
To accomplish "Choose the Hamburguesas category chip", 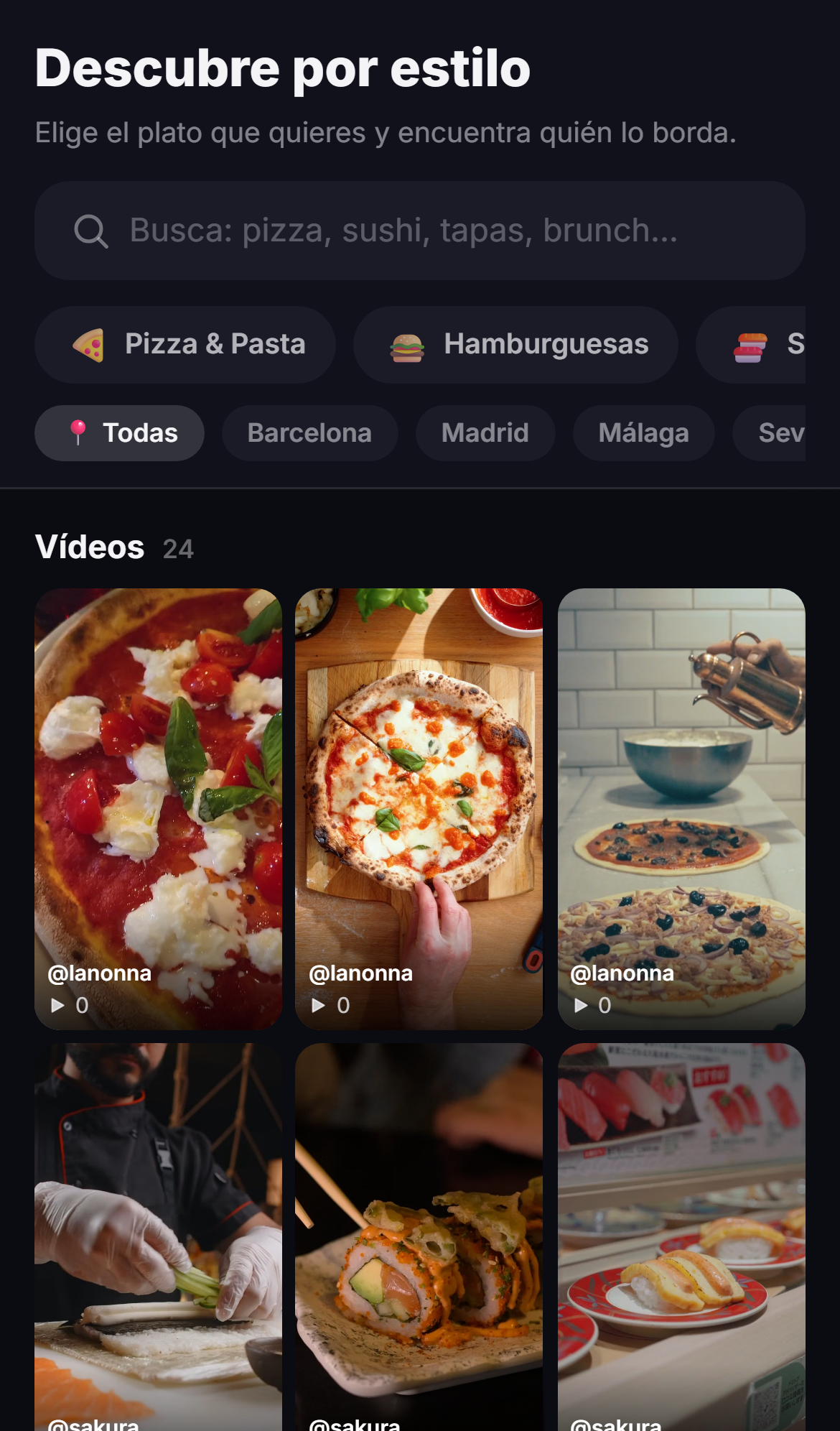I will click(x=516, y=345).
